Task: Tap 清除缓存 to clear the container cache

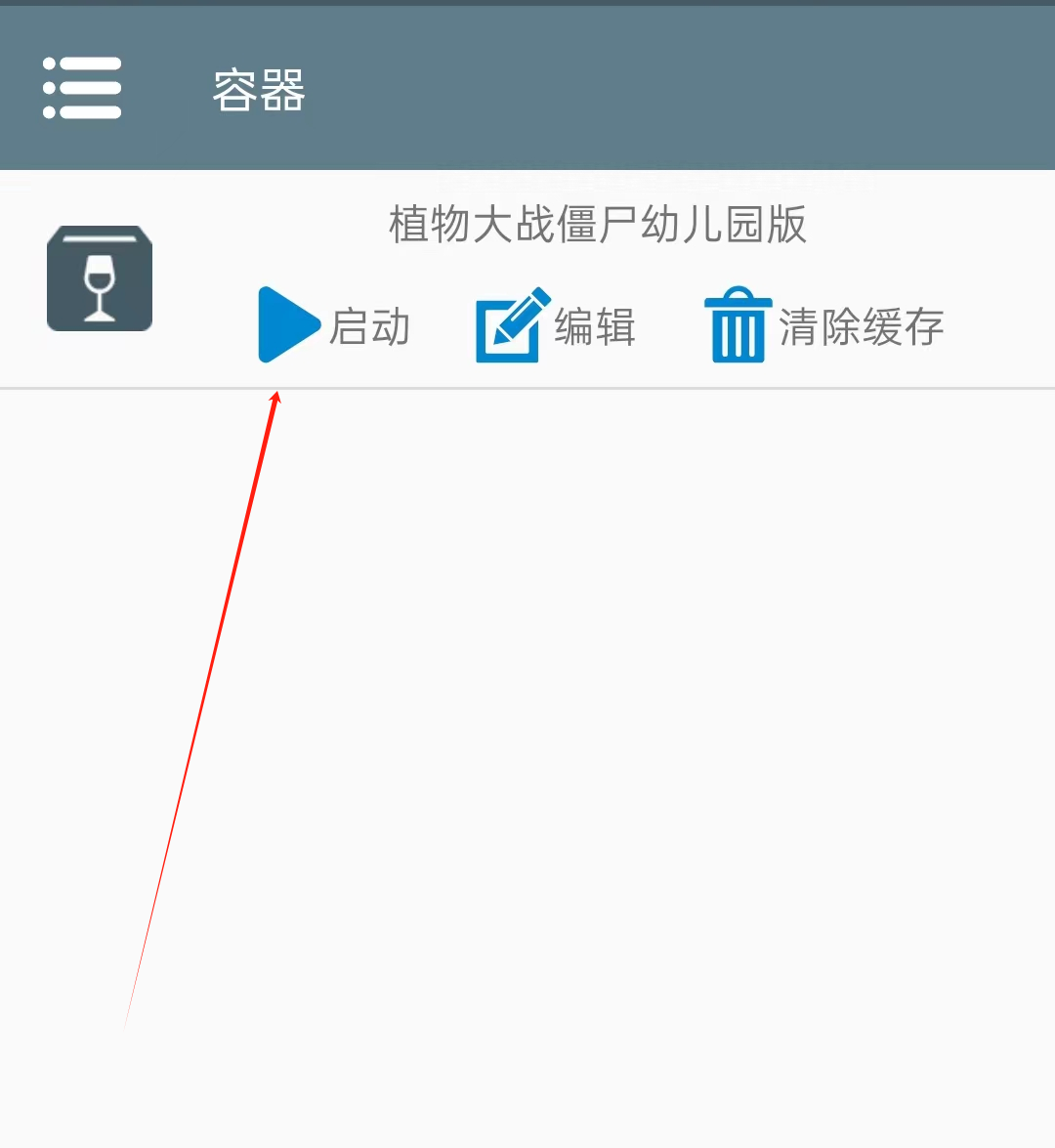Action: (823, 325)
